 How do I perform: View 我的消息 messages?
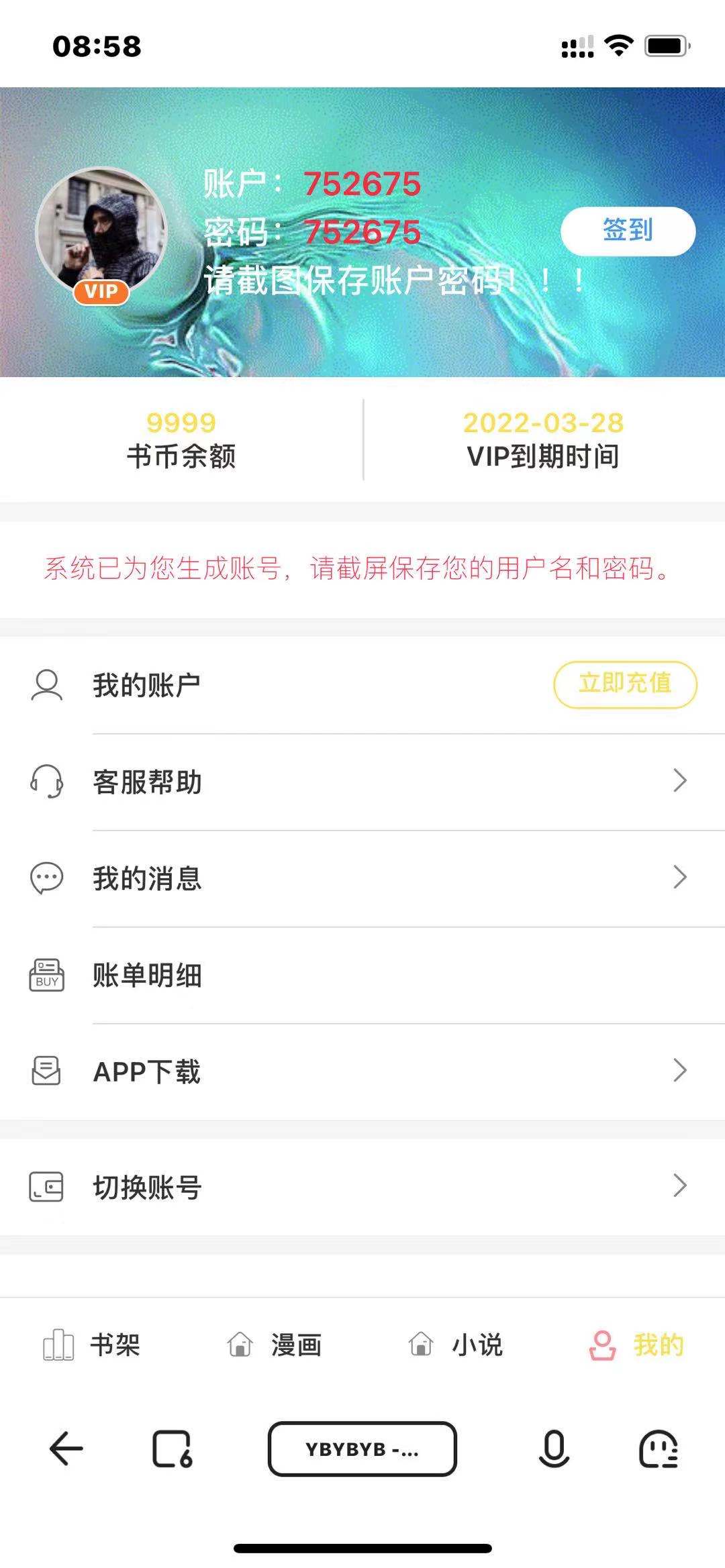362,878
